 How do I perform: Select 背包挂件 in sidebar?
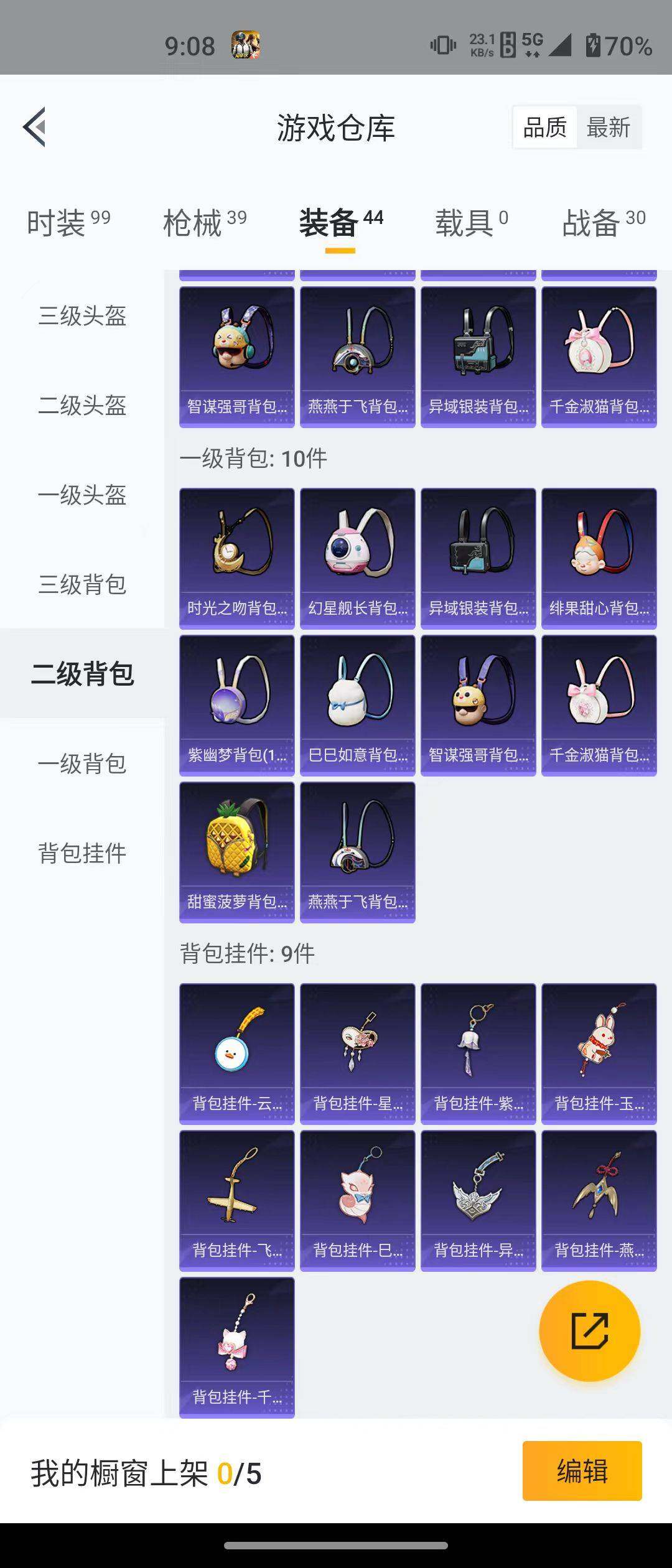tap(82, 853)
